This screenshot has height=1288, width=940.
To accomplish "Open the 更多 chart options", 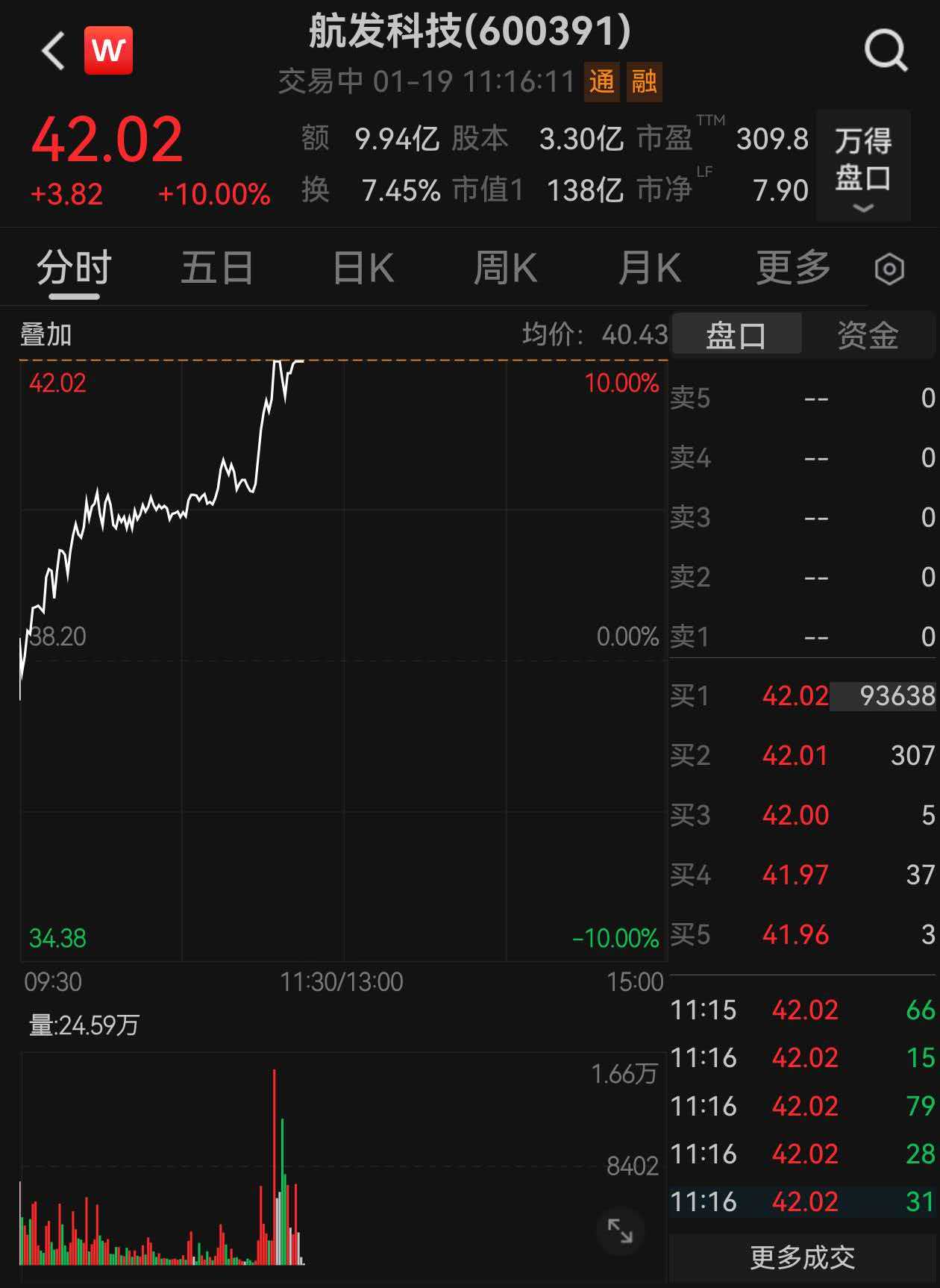I will 793,268.
